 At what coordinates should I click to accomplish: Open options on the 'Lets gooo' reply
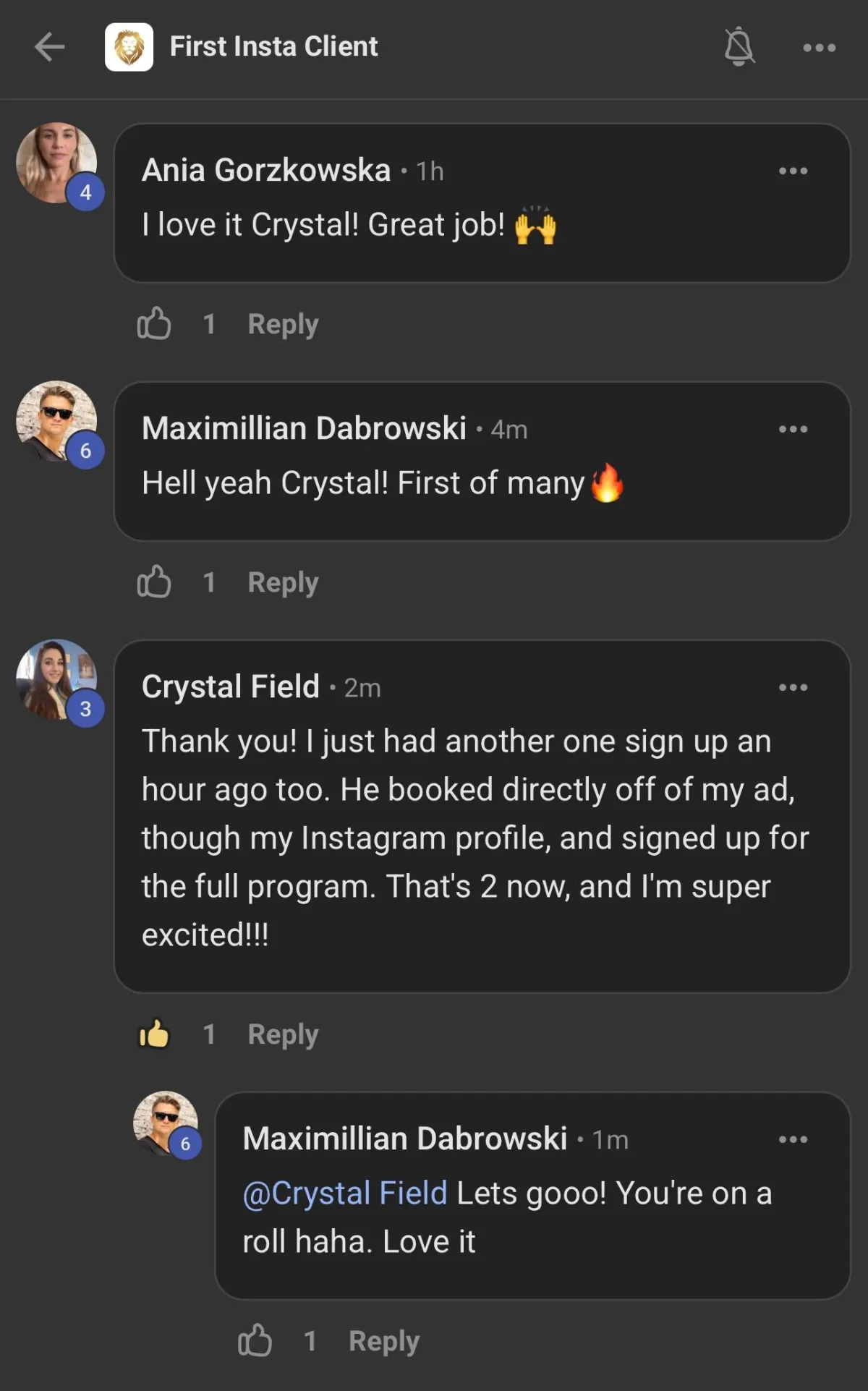(793, 1140)
